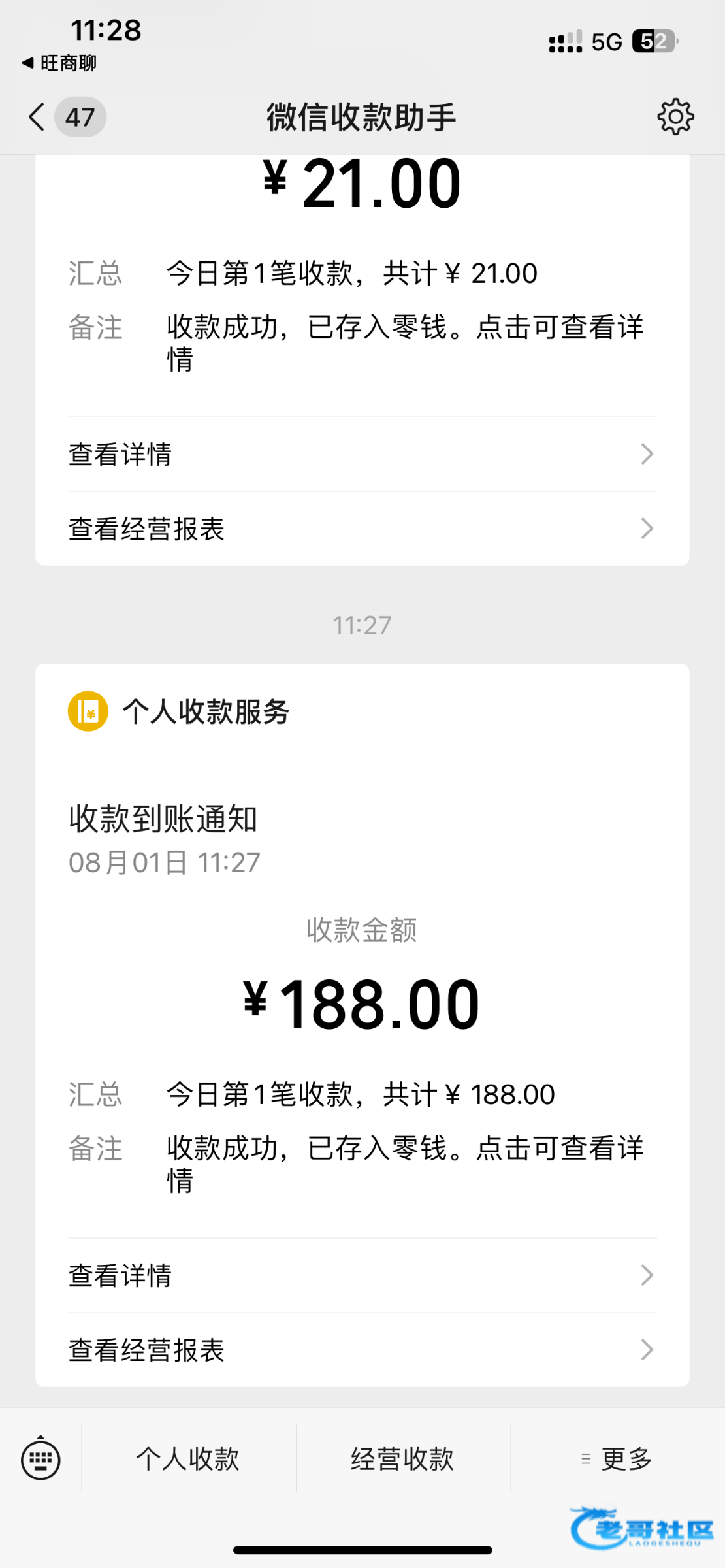
Task: Open 查看经营报表 under the ¥21.00 payment
Action: tap(362, 529)
